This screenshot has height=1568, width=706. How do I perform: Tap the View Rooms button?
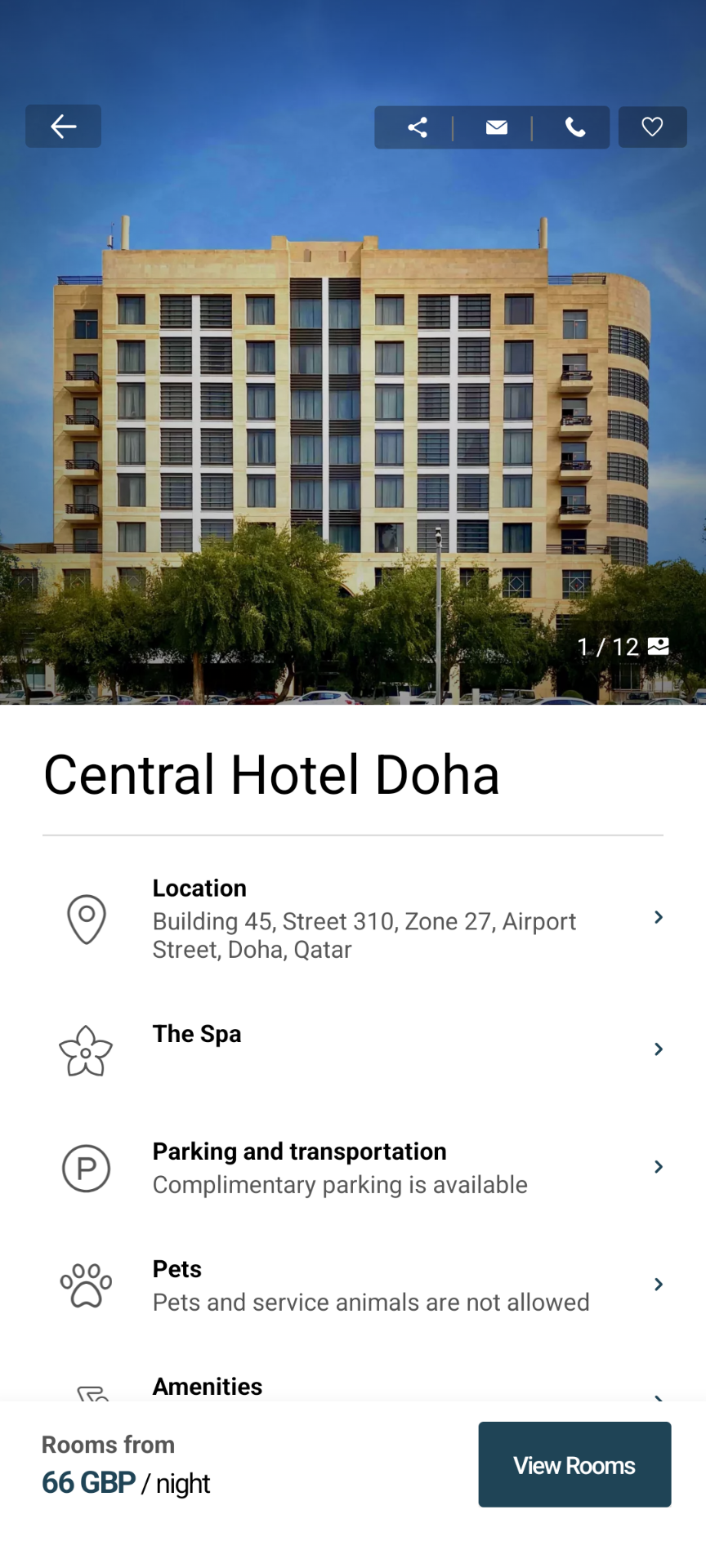tap(574, 1464)
